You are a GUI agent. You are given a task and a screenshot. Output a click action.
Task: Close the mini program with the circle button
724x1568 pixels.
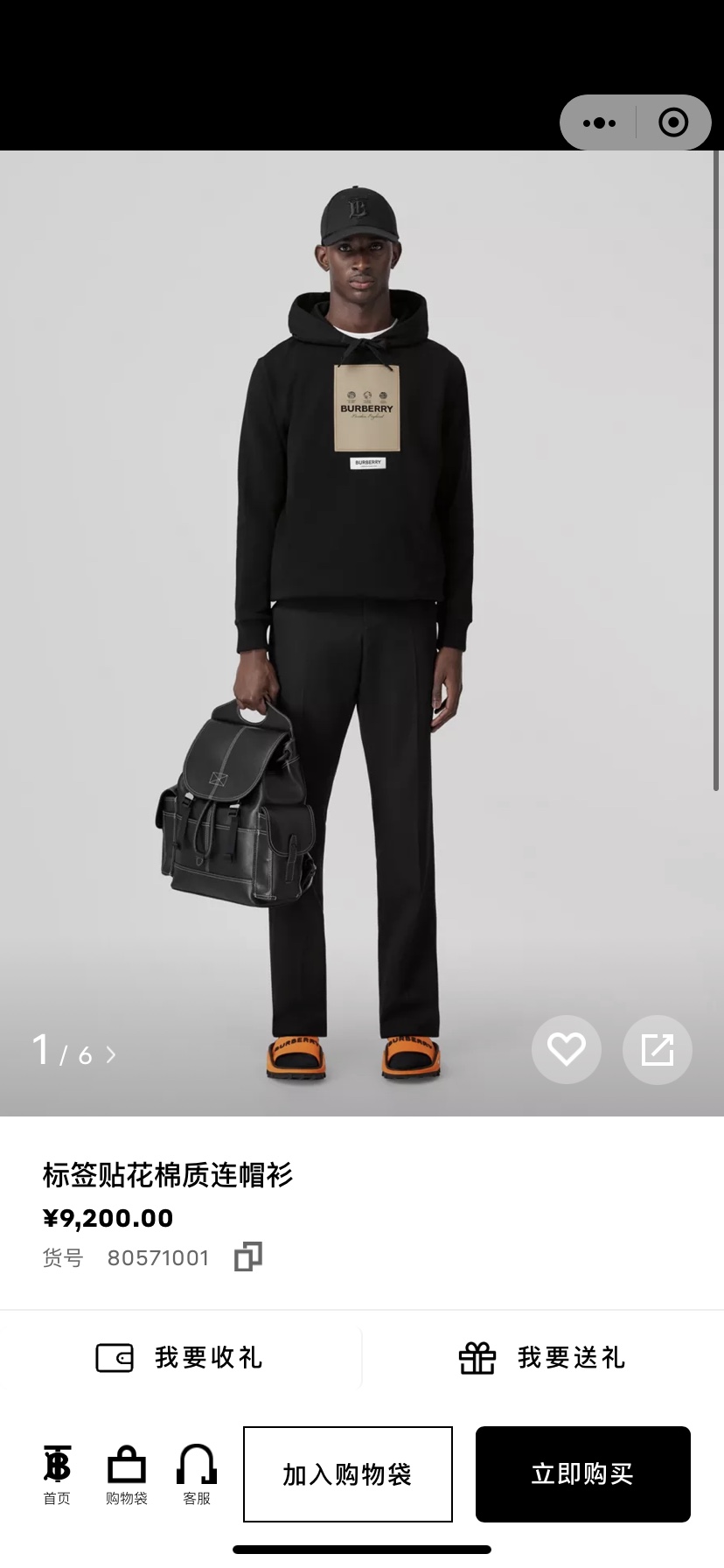672,122
